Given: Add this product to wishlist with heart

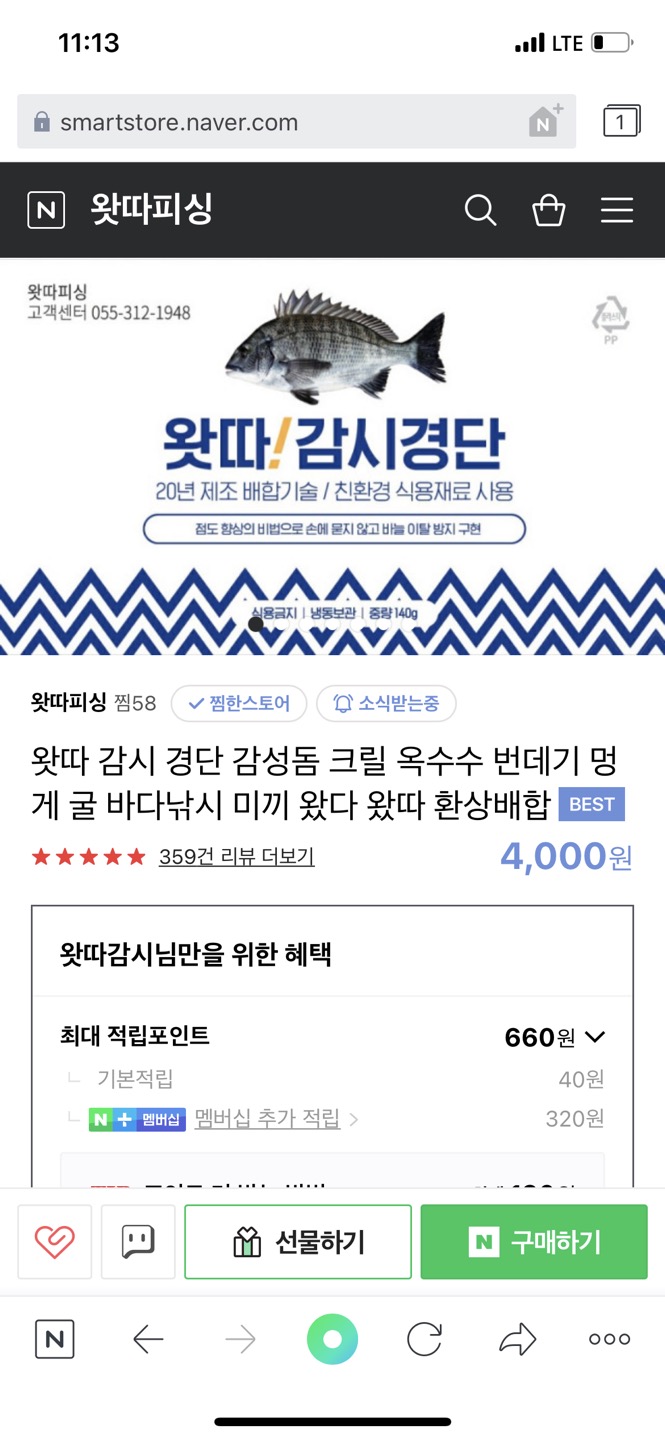Looking at the screenshot, I should click(55, 1241).
